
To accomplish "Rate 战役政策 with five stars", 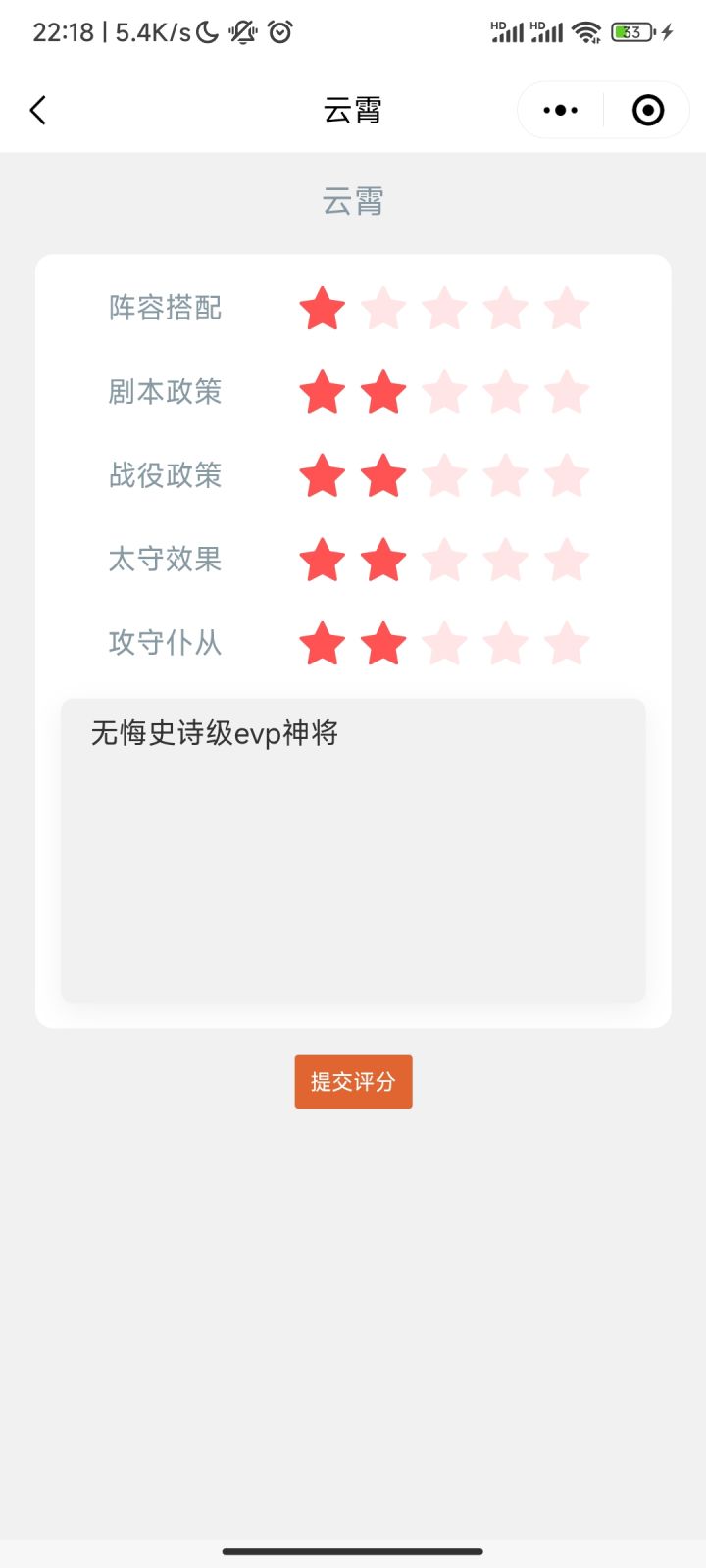I will point(567,476).
